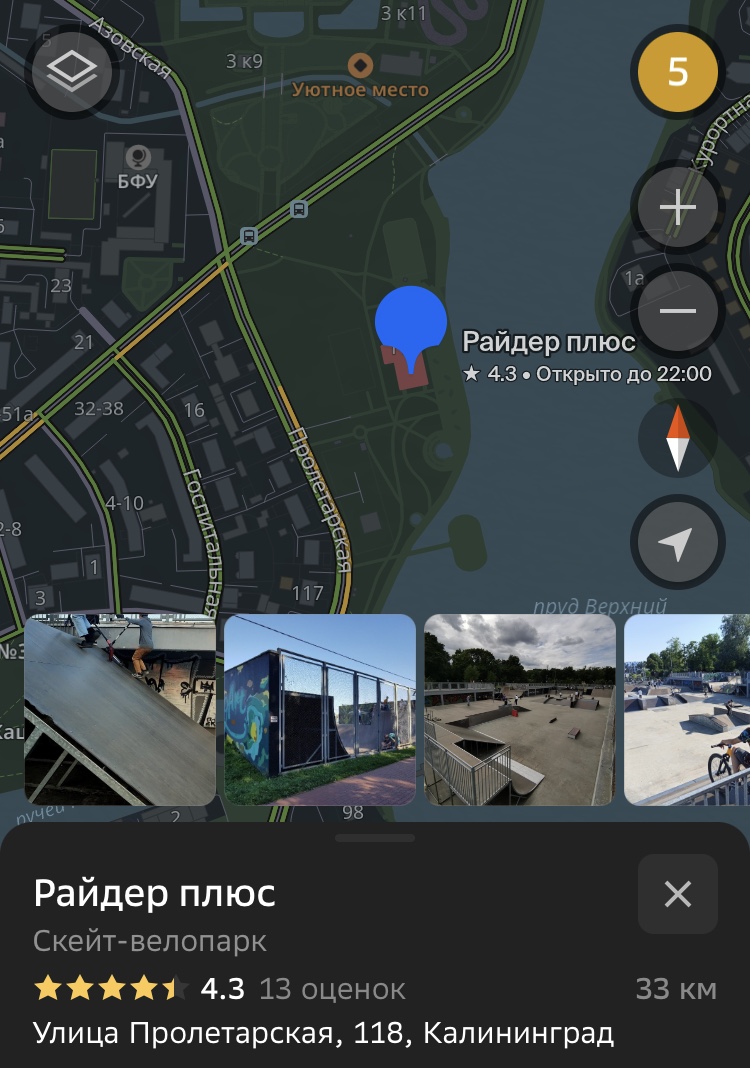The height and width of the screenshot is (1068, 750).
Task: View the photo with the cyclist
Action: point(688,709)
